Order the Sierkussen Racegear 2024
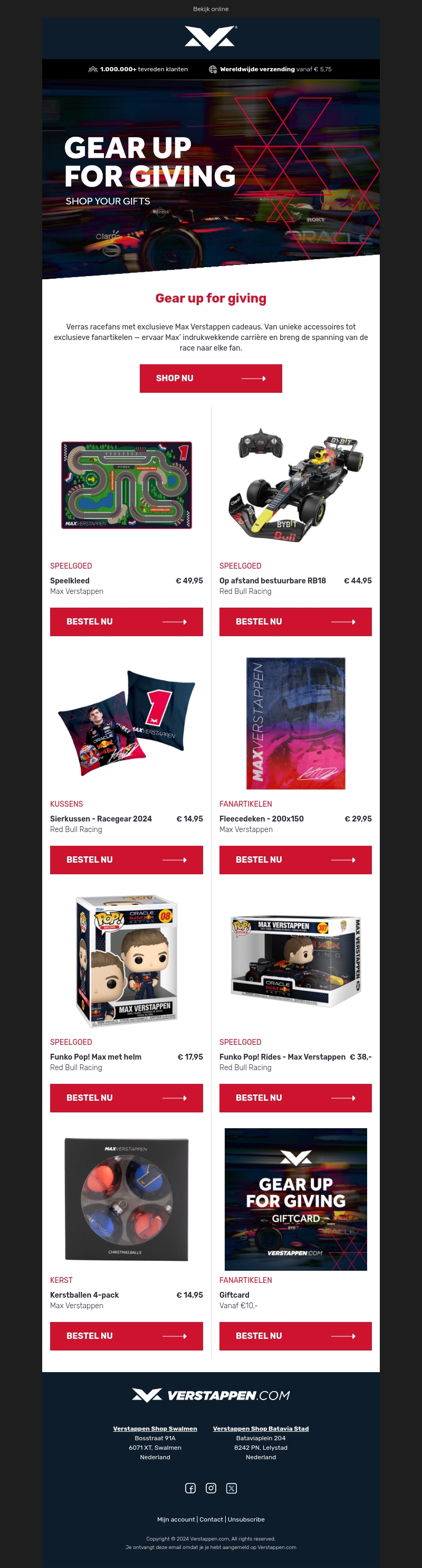This screenshot has width=422, height=1568. [x=126, y=859]
